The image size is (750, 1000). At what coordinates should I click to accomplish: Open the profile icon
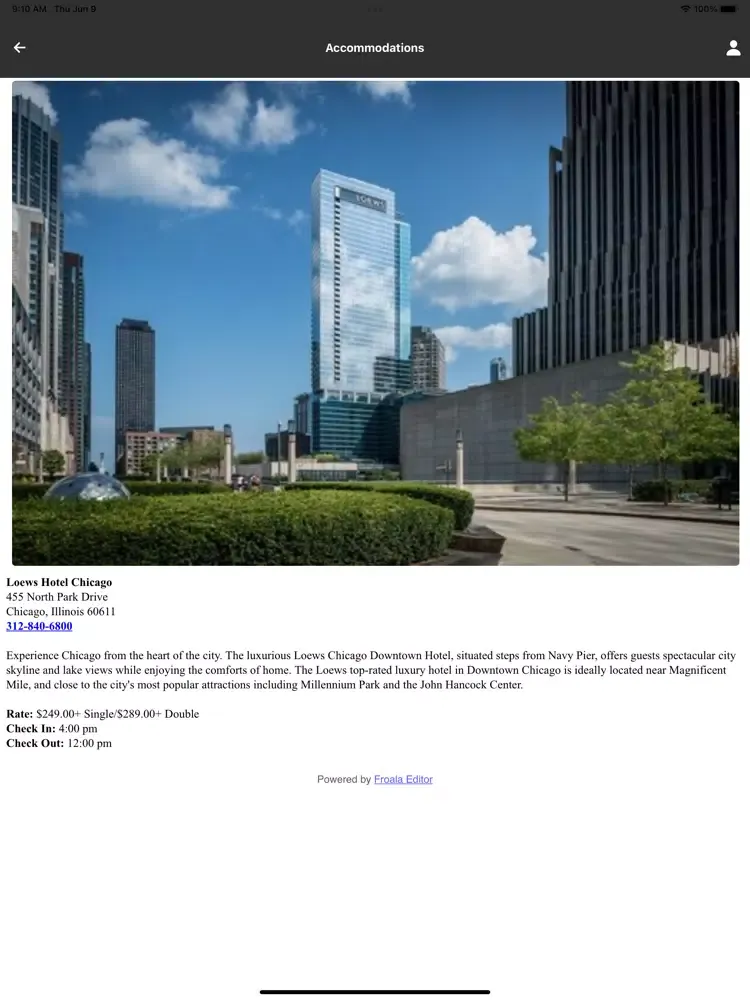733,48
